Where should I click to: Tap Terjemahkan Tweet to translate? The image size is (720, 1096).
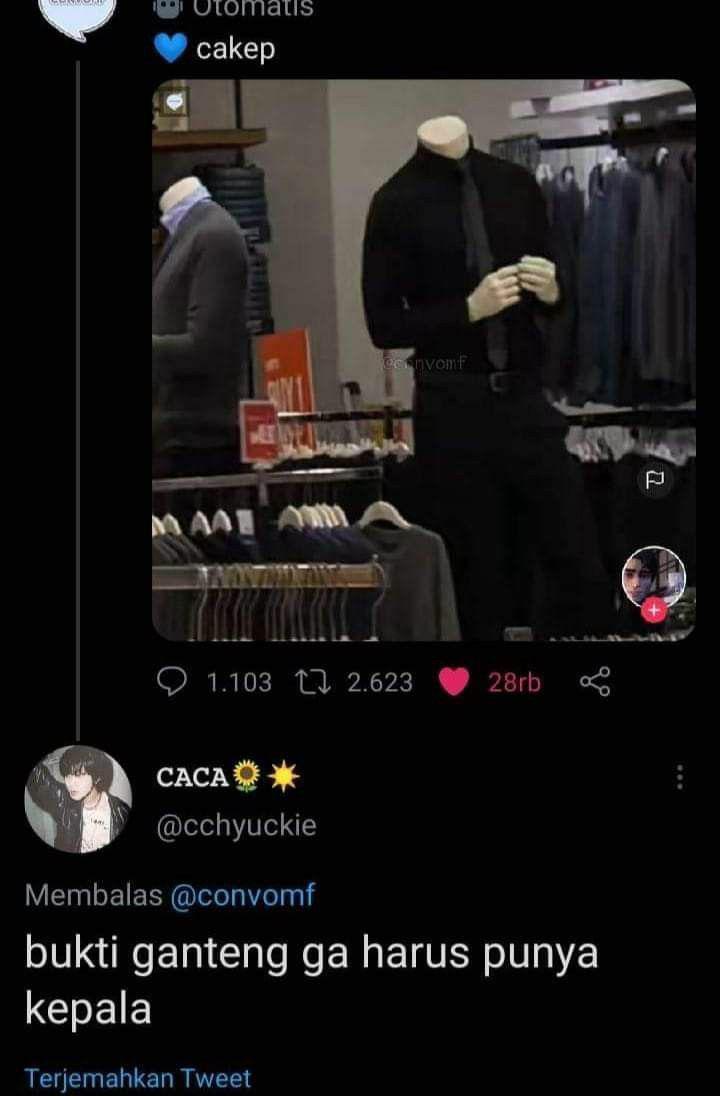click(x=138, y=1079)
